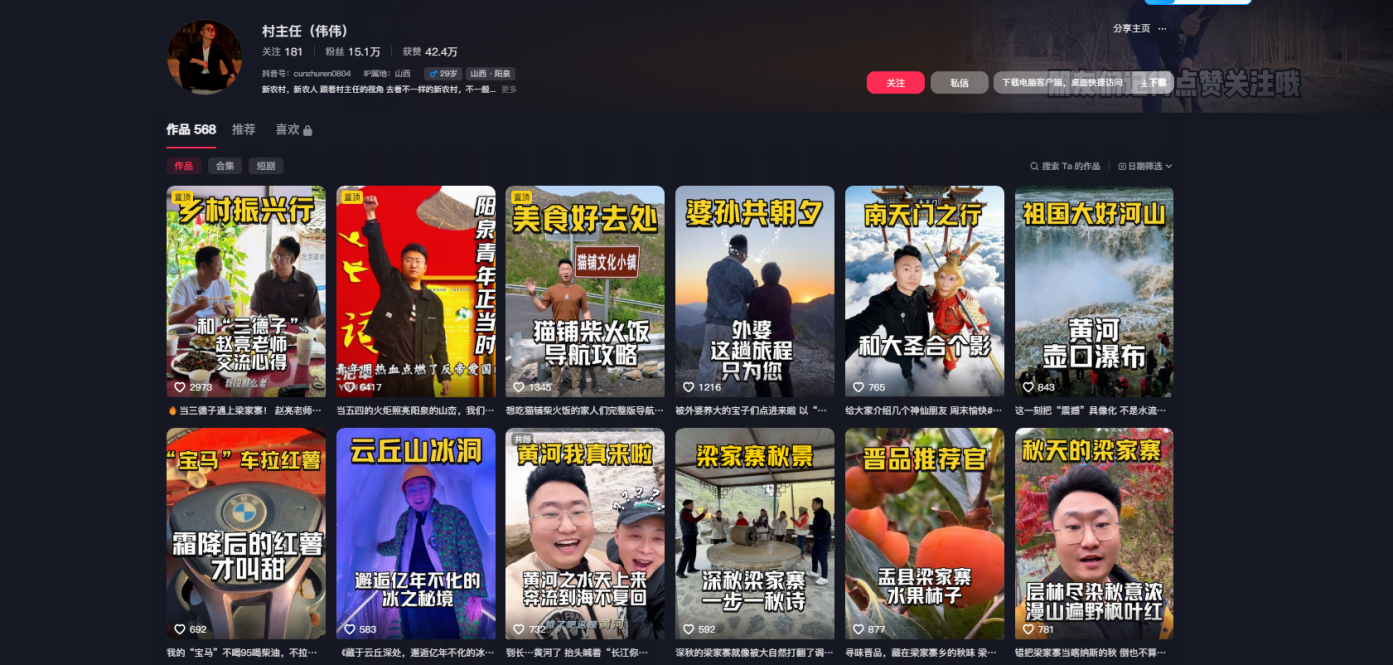Download the desktop client

point(1154,83)
